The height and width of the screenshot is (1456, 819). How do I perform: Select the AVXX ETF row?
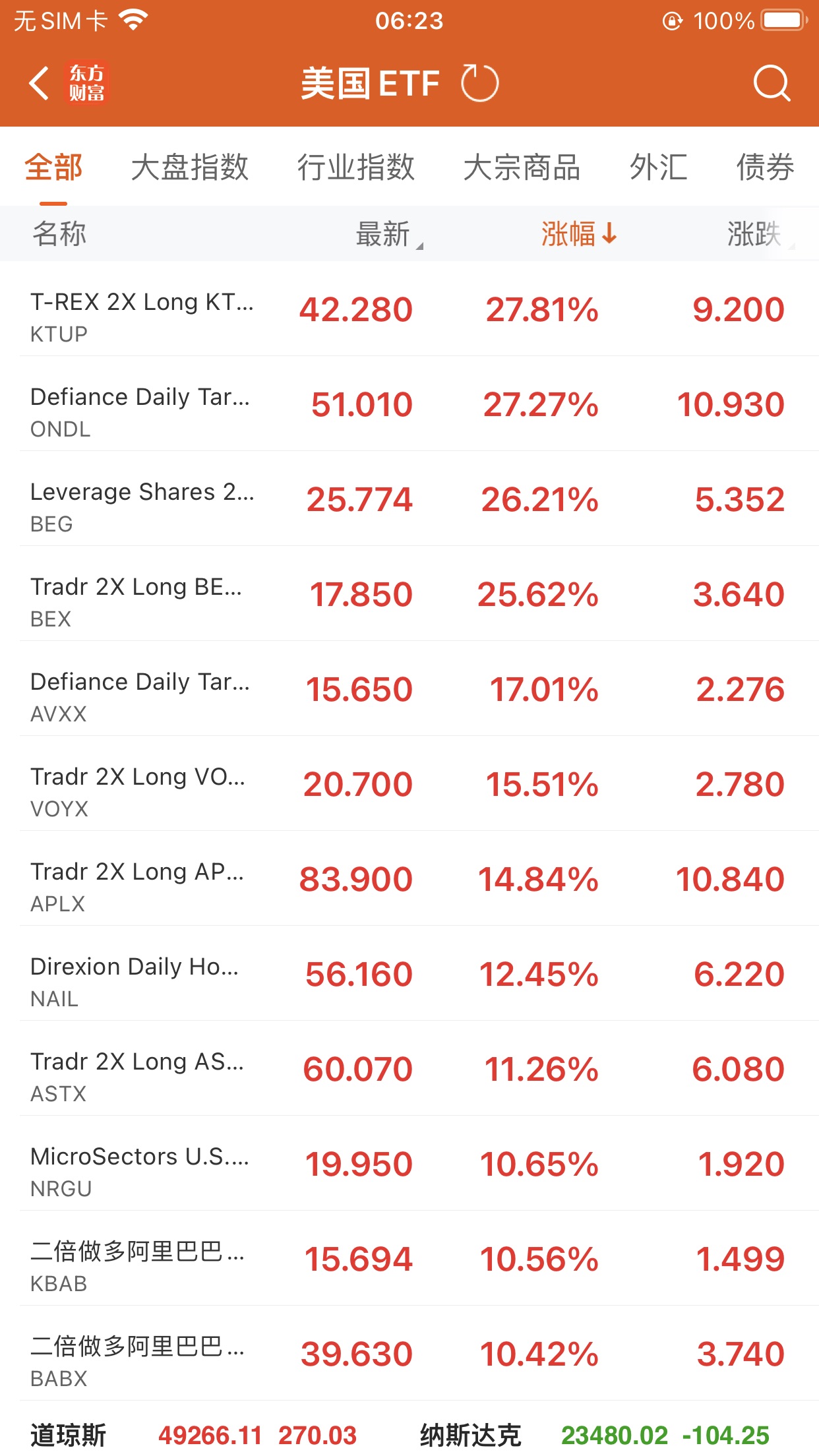point(409,689)
